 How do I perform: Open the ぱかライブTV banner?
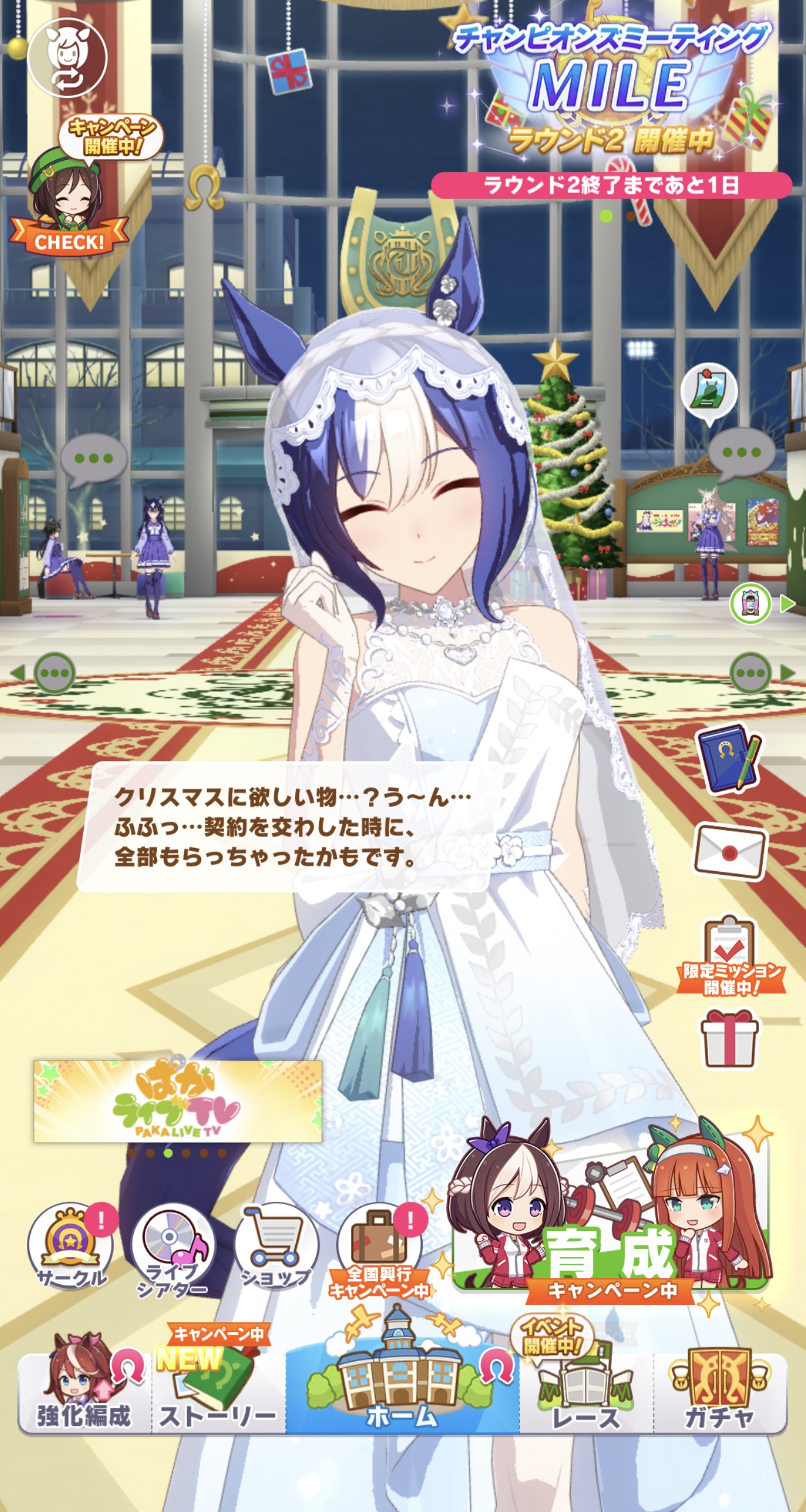[x=177, y=1100]
